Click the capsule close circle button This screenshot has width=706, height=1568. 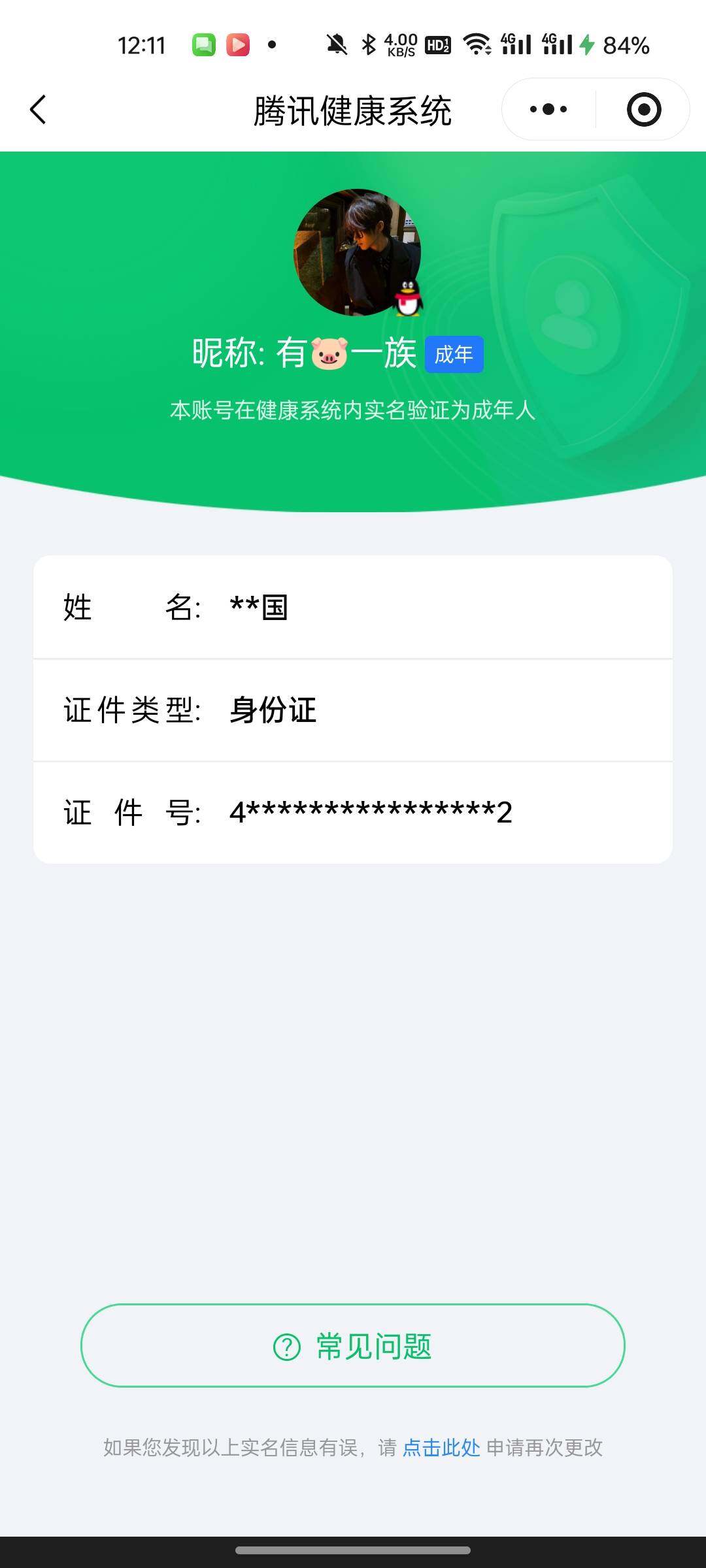click(x=644, y=109)
